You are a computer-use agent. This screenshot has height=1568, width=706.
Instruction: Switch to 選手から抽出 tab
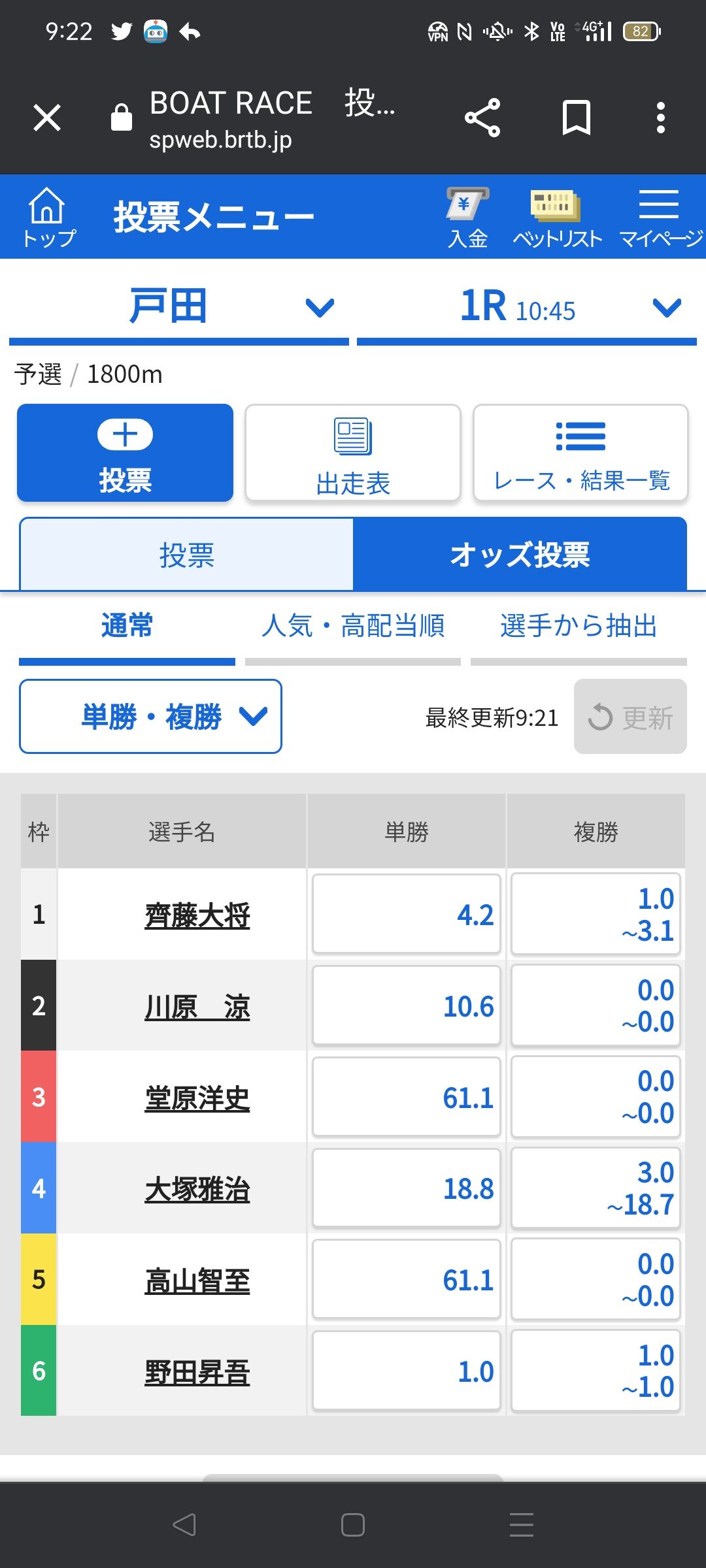coord(579,626)
